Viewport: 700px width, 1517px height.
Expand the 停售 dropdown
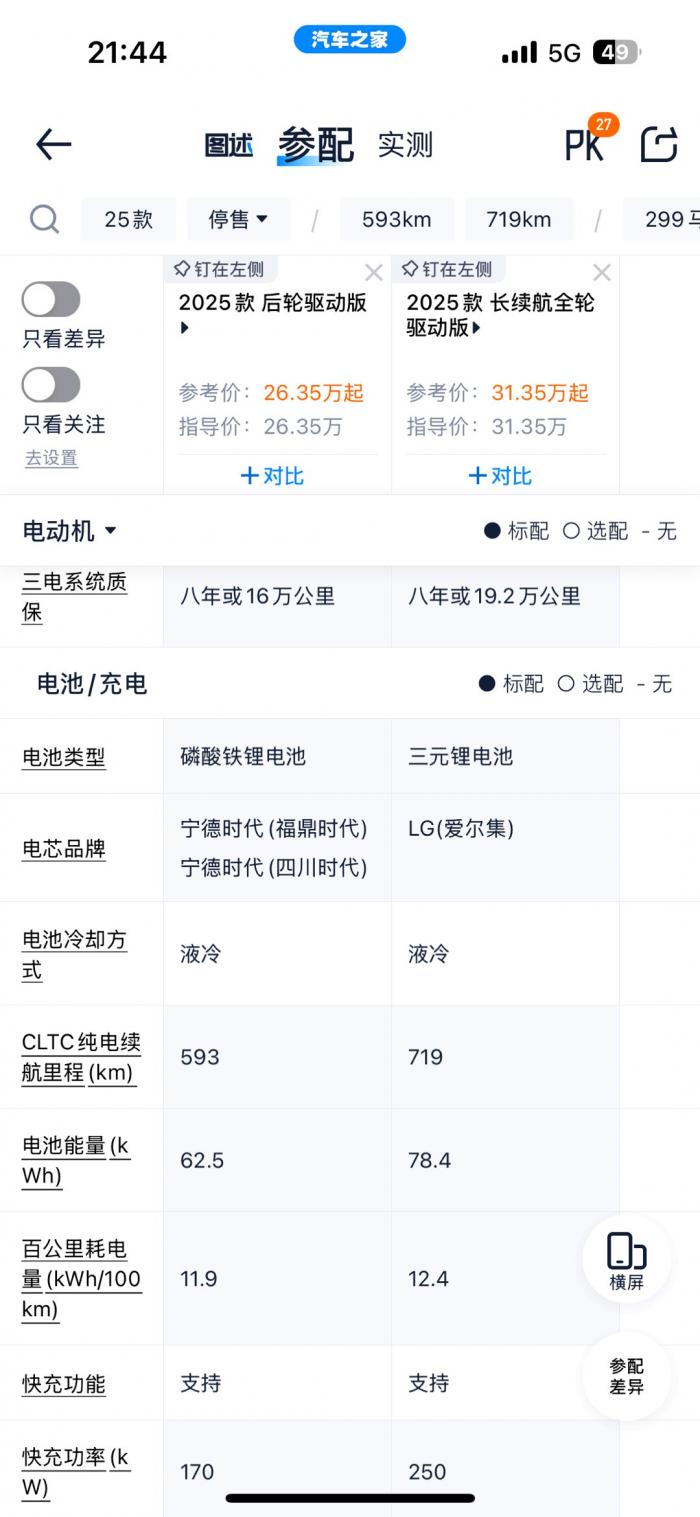click(x=238, y=219)
